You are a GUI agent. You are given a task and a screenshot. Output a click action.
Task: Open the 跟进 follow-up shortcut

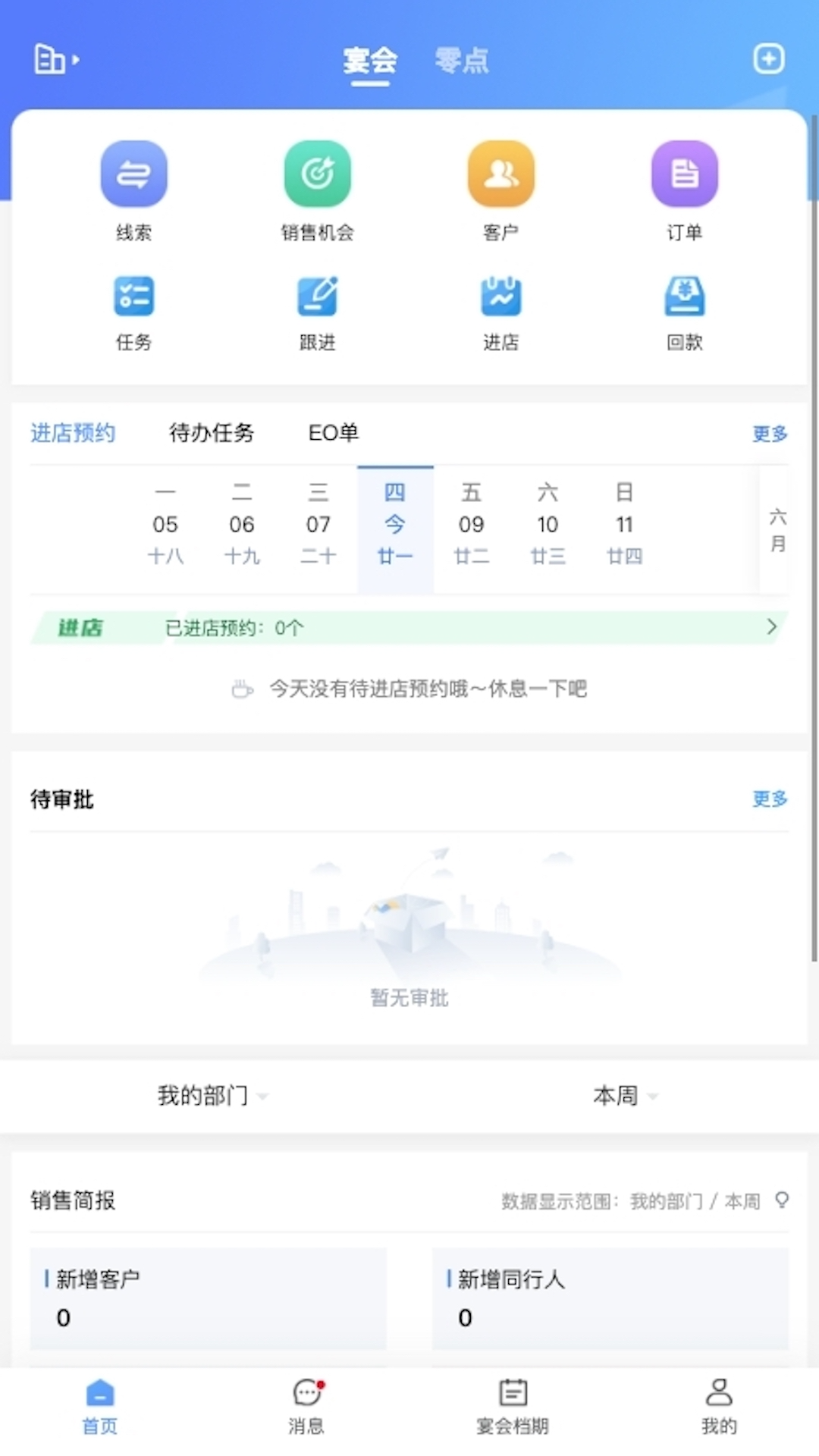coord(317,312)
